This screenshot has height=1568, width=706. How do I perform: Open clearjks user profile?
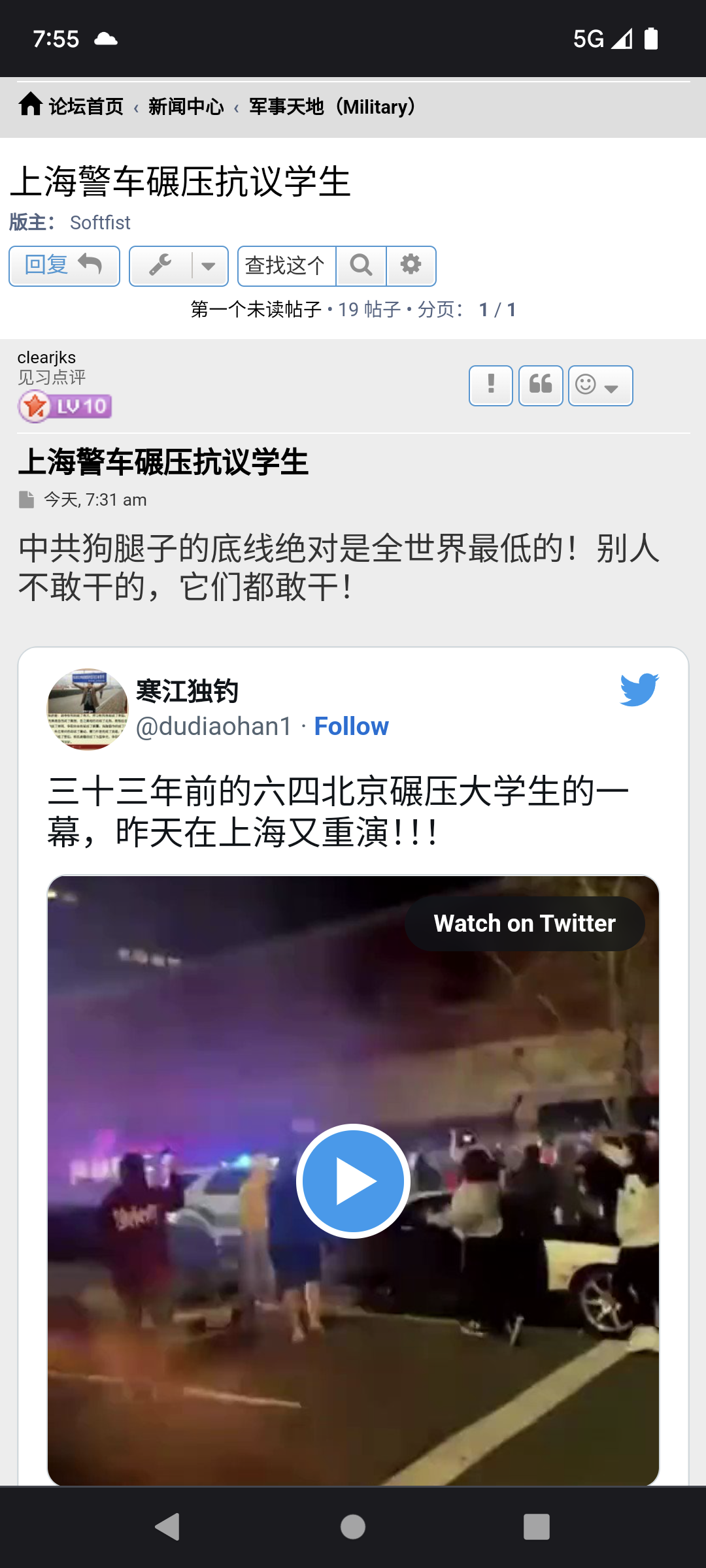point(46,357)
